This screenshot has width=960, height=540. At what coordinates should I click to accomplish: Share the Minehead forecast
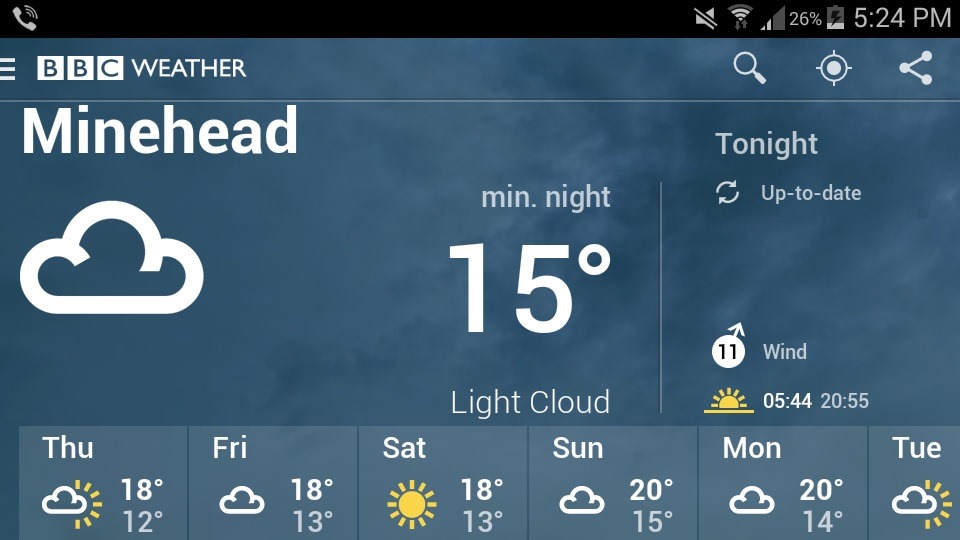[x=915, y=69]
